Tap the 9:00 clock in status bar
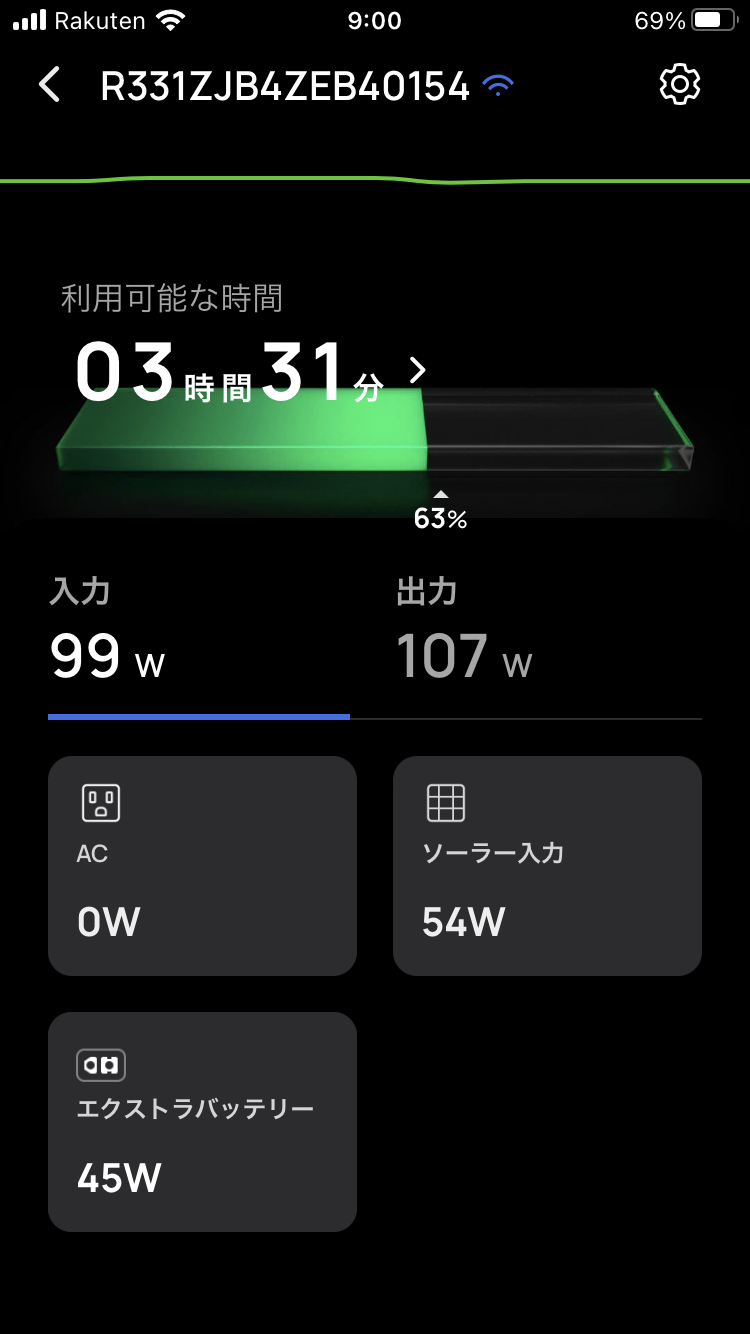This screenshot has height=1334, width=750. pos(375,17)
